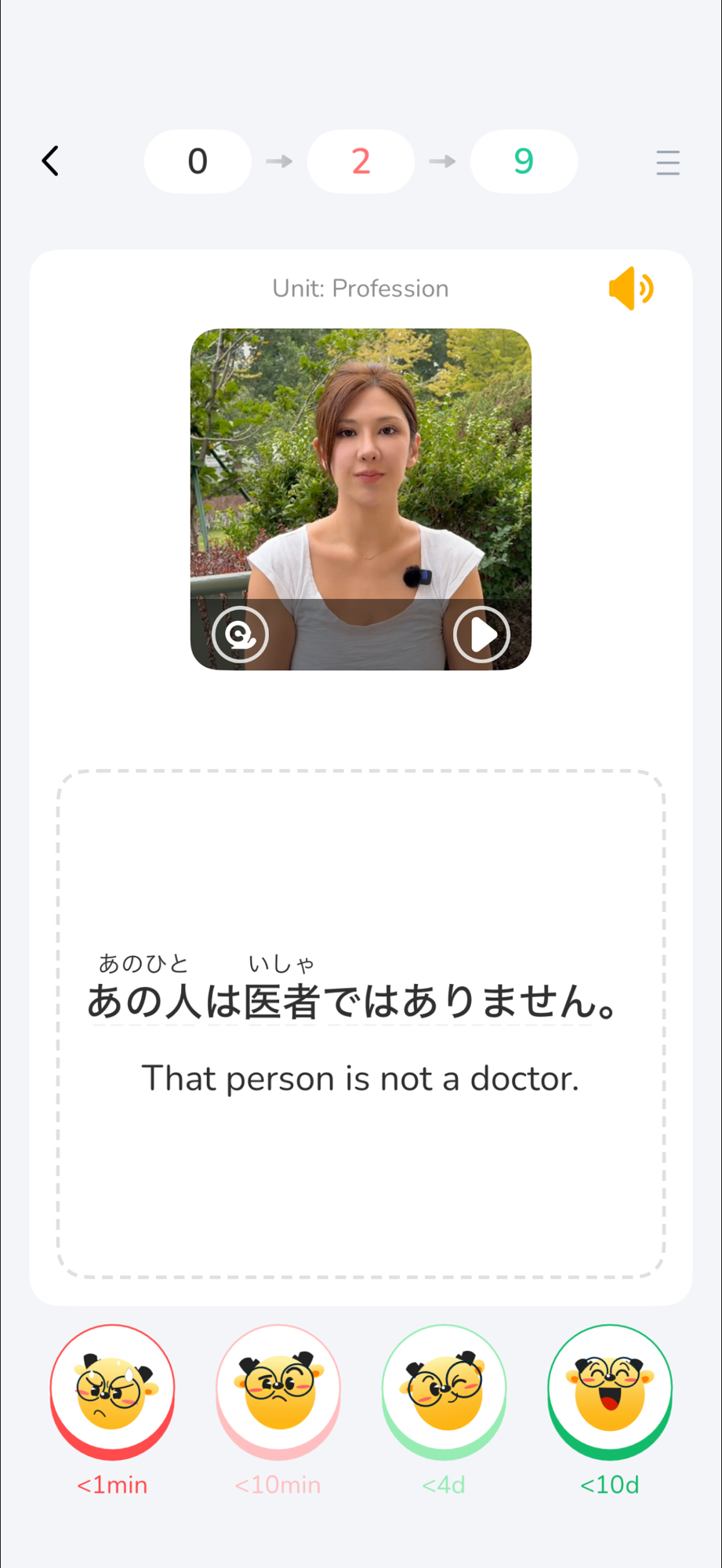Image resolution: width=722 pixels, height=1568 pixels.
Task: Play the sentence audio with speaker icon
Action: [630, 289]
